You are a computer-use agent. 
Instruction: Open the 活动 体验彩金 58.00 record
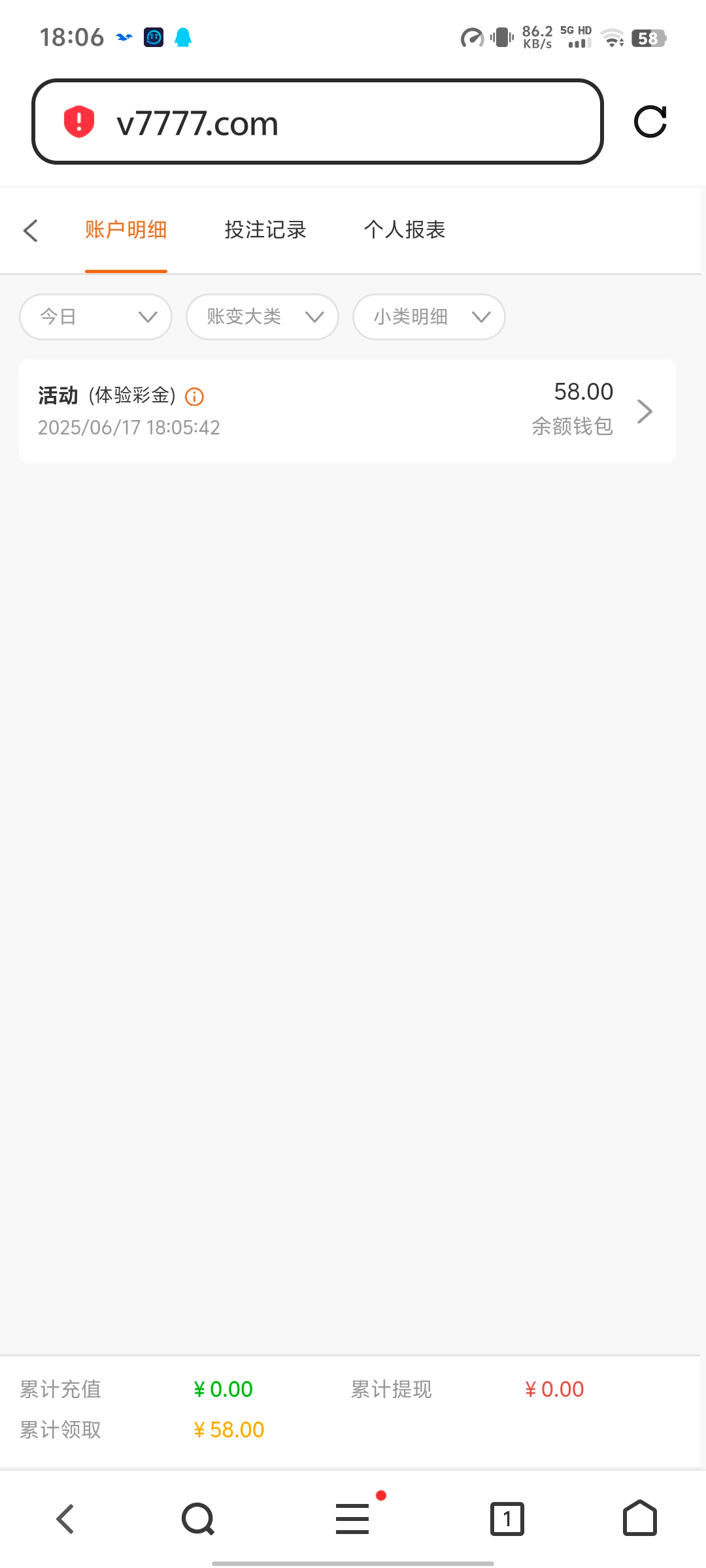click(347, 411)
